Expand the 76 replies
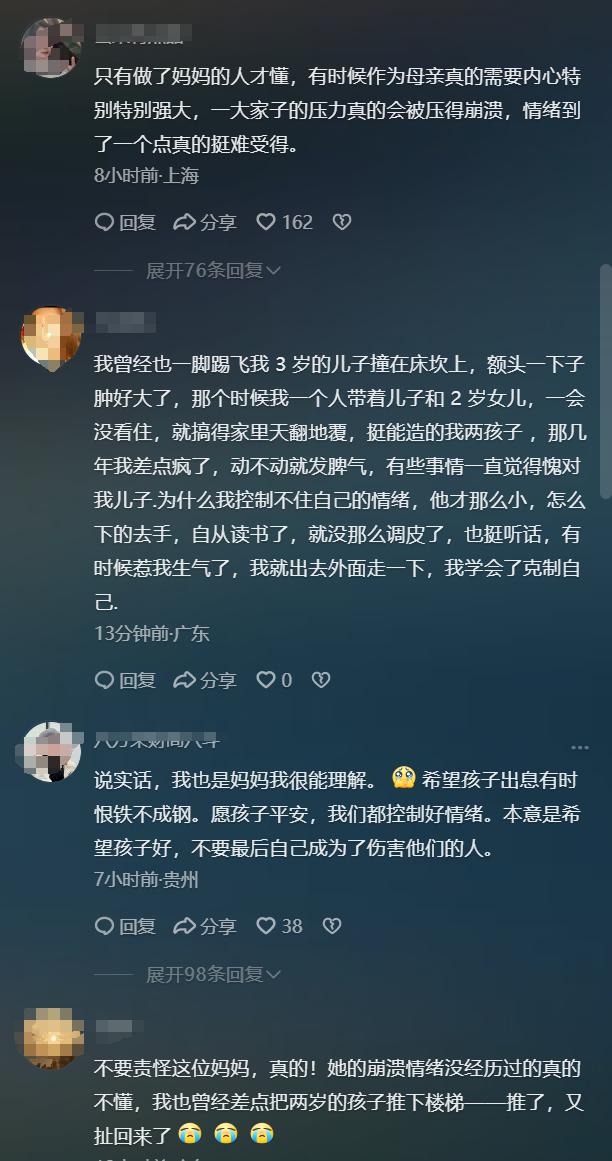This screenshot has height=1161, width=612. click(213, 270)
